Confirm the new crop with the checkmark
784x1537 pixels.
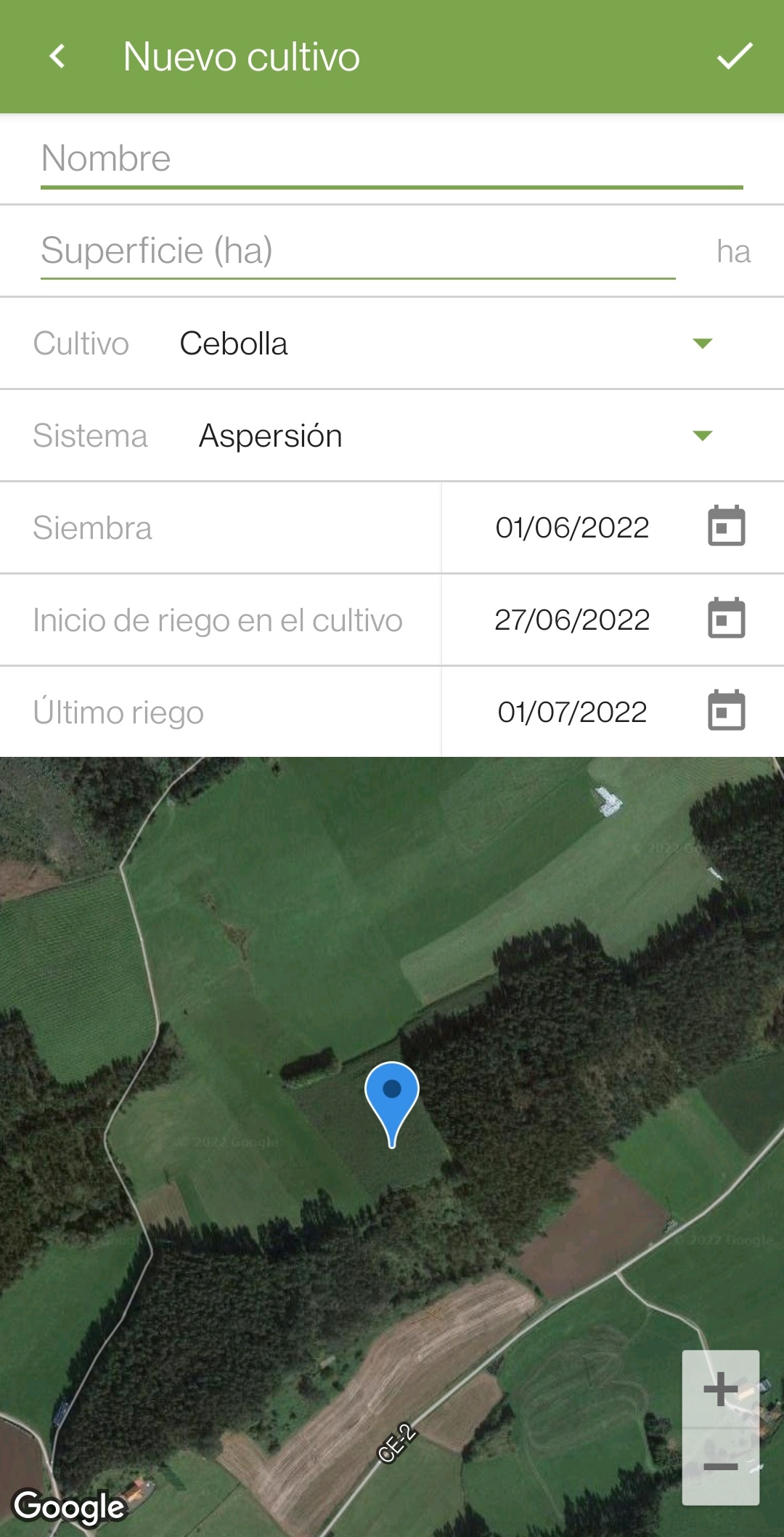[x=735, y=57]
